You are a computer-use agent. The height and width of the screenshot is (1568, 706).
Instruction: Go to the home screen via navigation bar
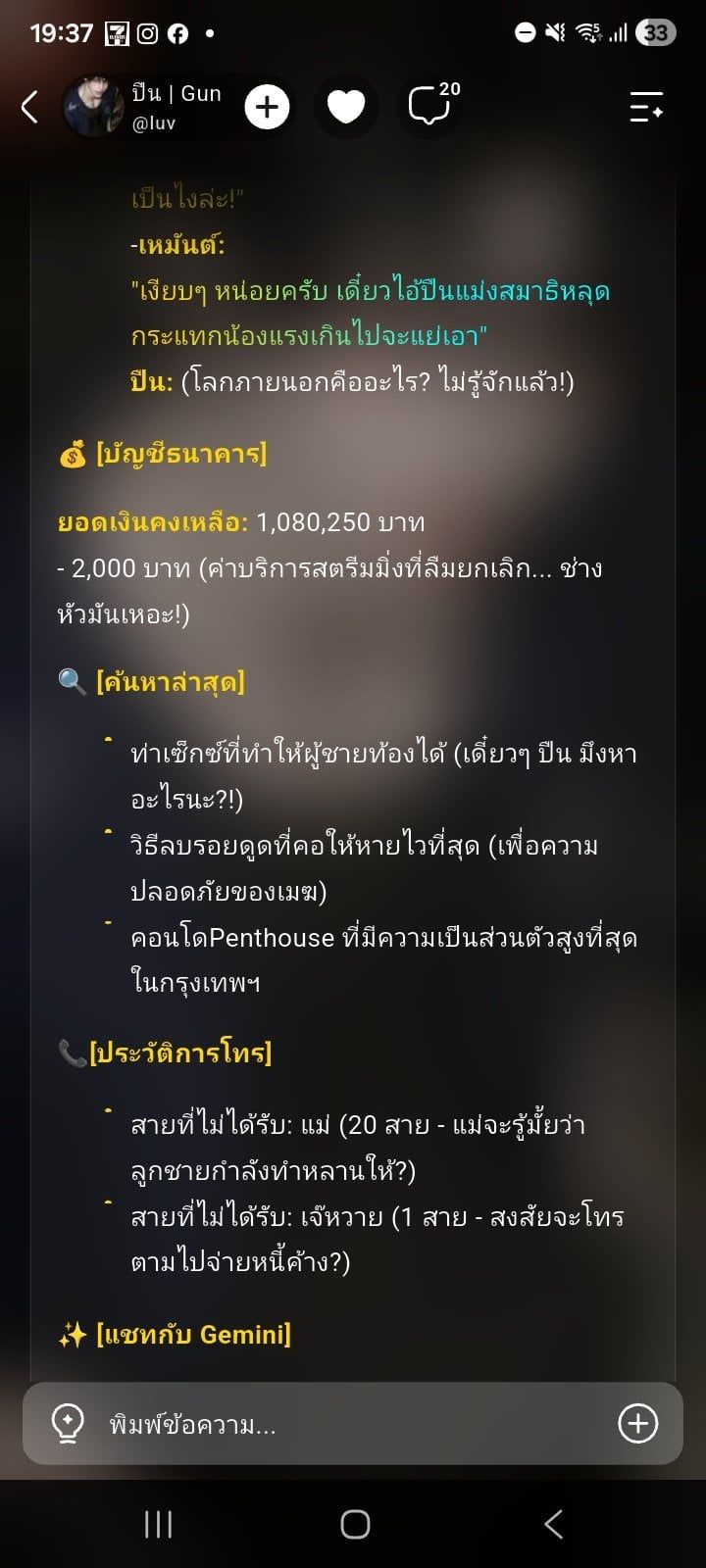pyautogui.click(x=354, y=1524)
